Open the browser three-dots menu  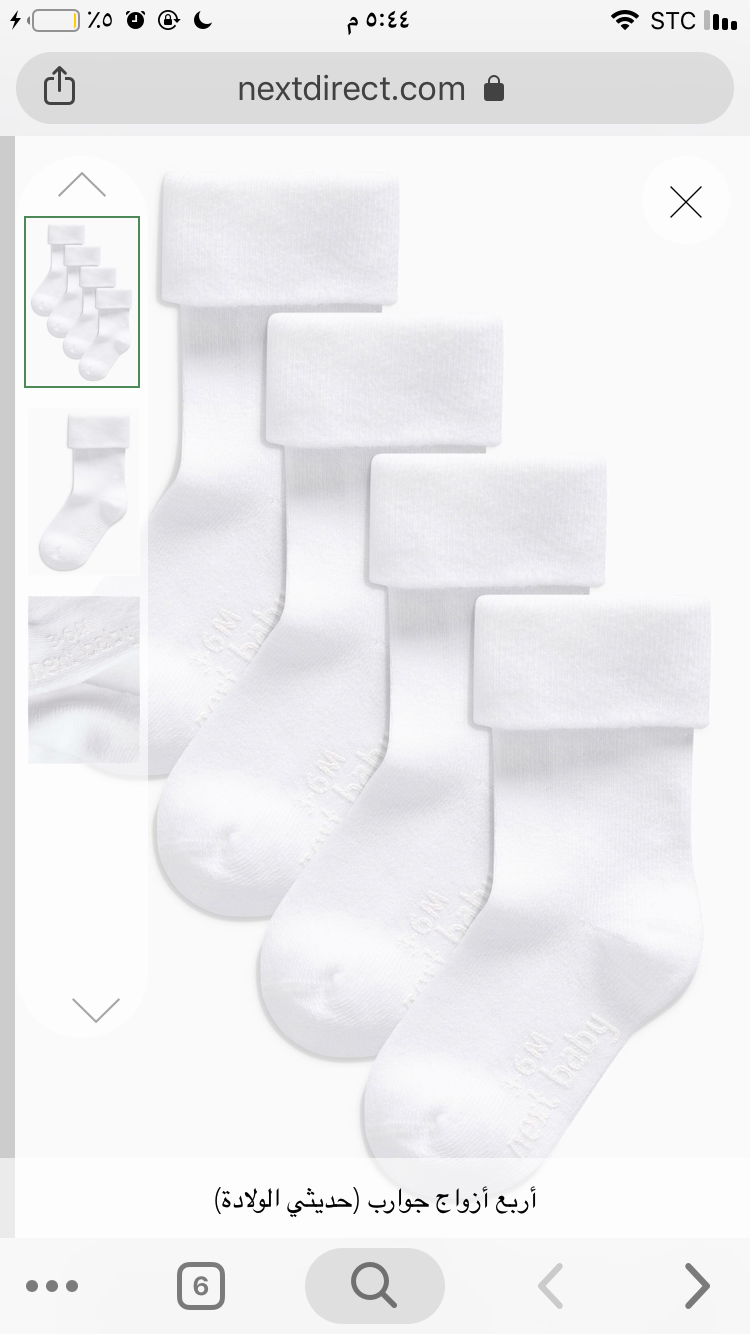[x=52, y=1286]
